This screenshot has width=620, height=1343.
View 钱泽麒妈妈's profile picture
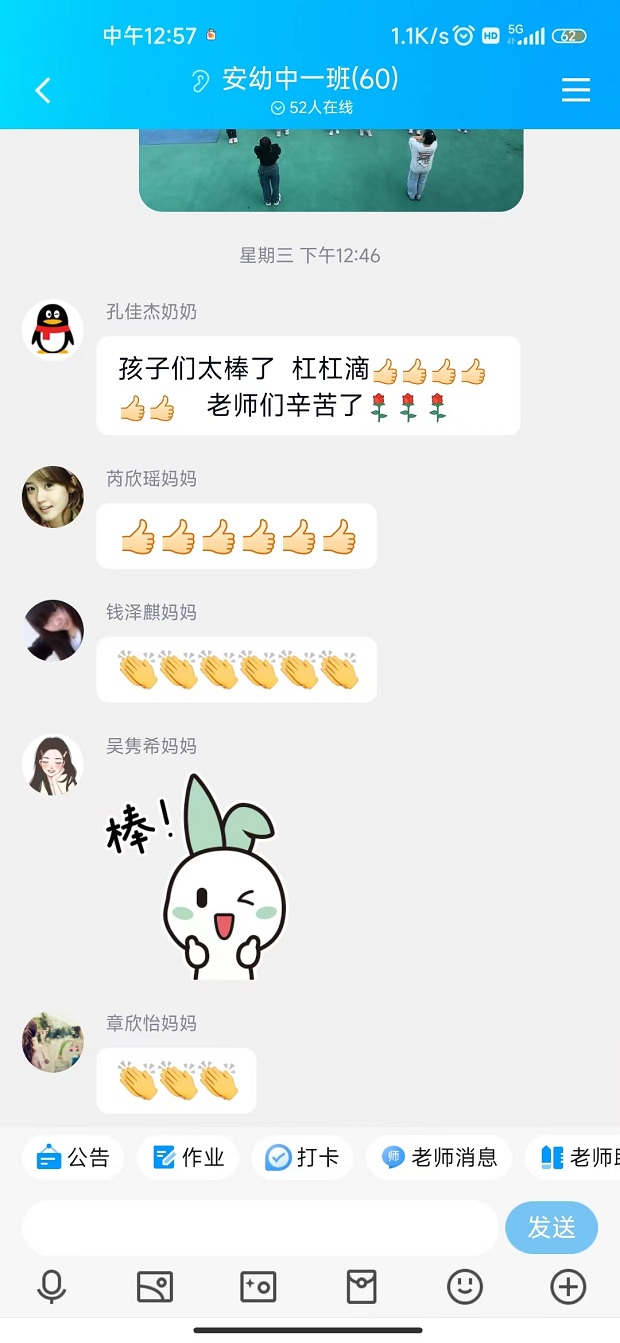click(53, 630)
